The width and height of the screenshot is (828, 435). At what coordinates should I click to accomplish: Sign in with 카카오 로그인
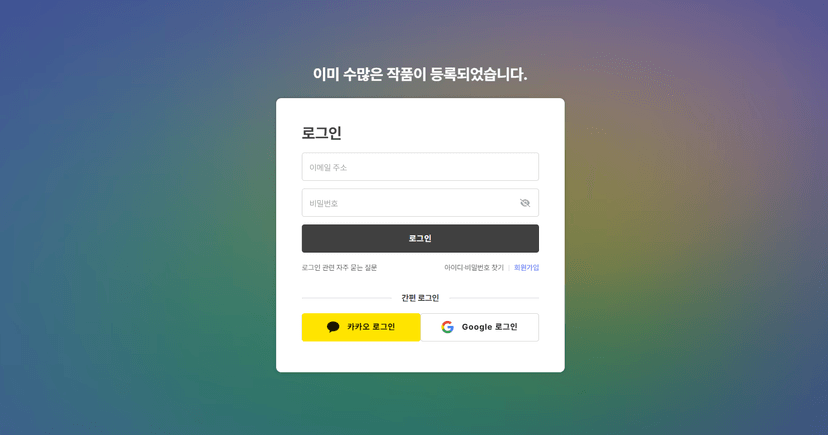coord(361,327)
